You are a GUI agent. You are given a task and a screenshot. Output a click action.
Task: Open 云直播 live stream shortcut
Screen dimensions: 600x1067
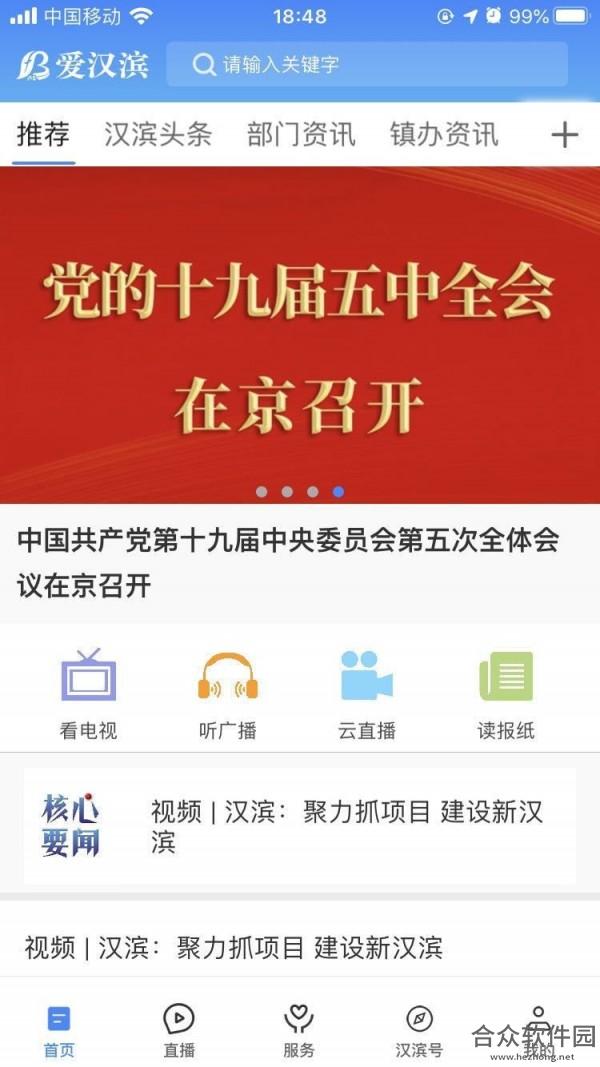[x=367, y=695]
